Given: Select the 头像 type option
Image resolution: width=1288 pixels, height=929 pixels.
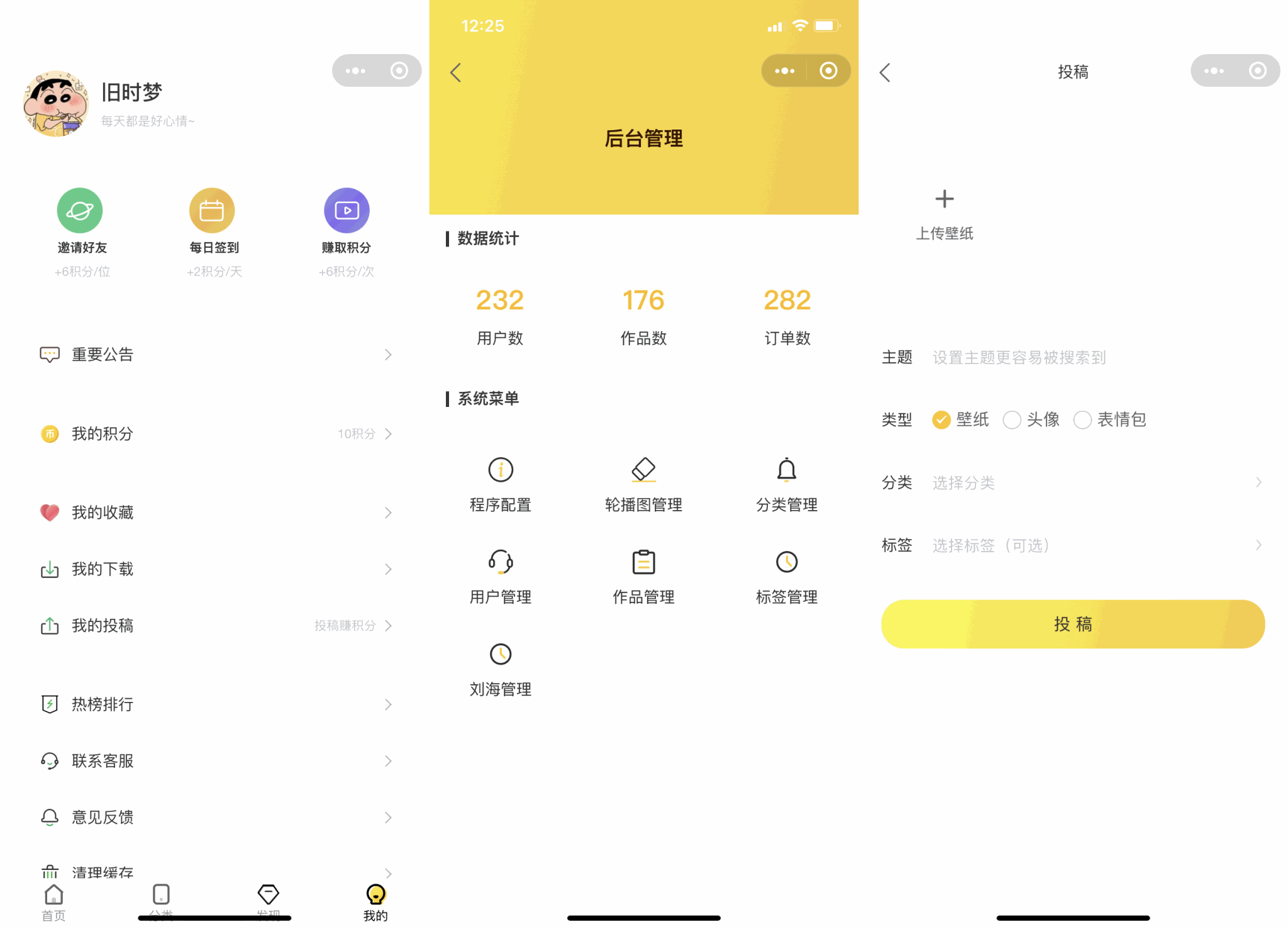Looking at the screenshot, I should pyautogui.click(x=1031, y=420).
